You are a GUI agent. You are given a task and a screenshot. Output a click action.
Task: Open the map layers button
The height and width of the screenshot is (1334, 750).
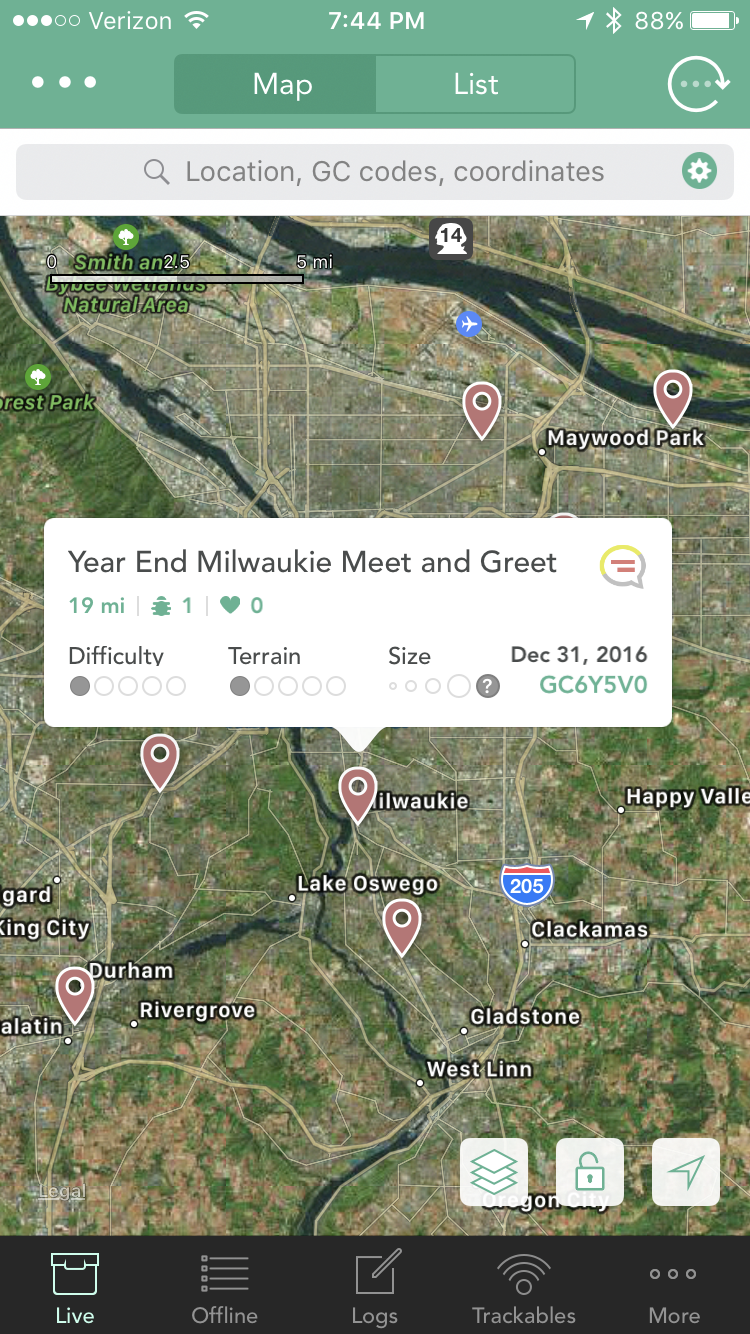point(494,1172)
